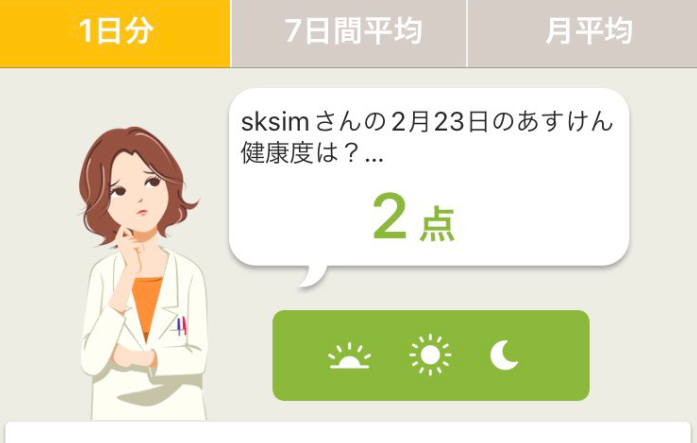
Task: Open the 月平均 tab
Action: click(x=582, y=32)
